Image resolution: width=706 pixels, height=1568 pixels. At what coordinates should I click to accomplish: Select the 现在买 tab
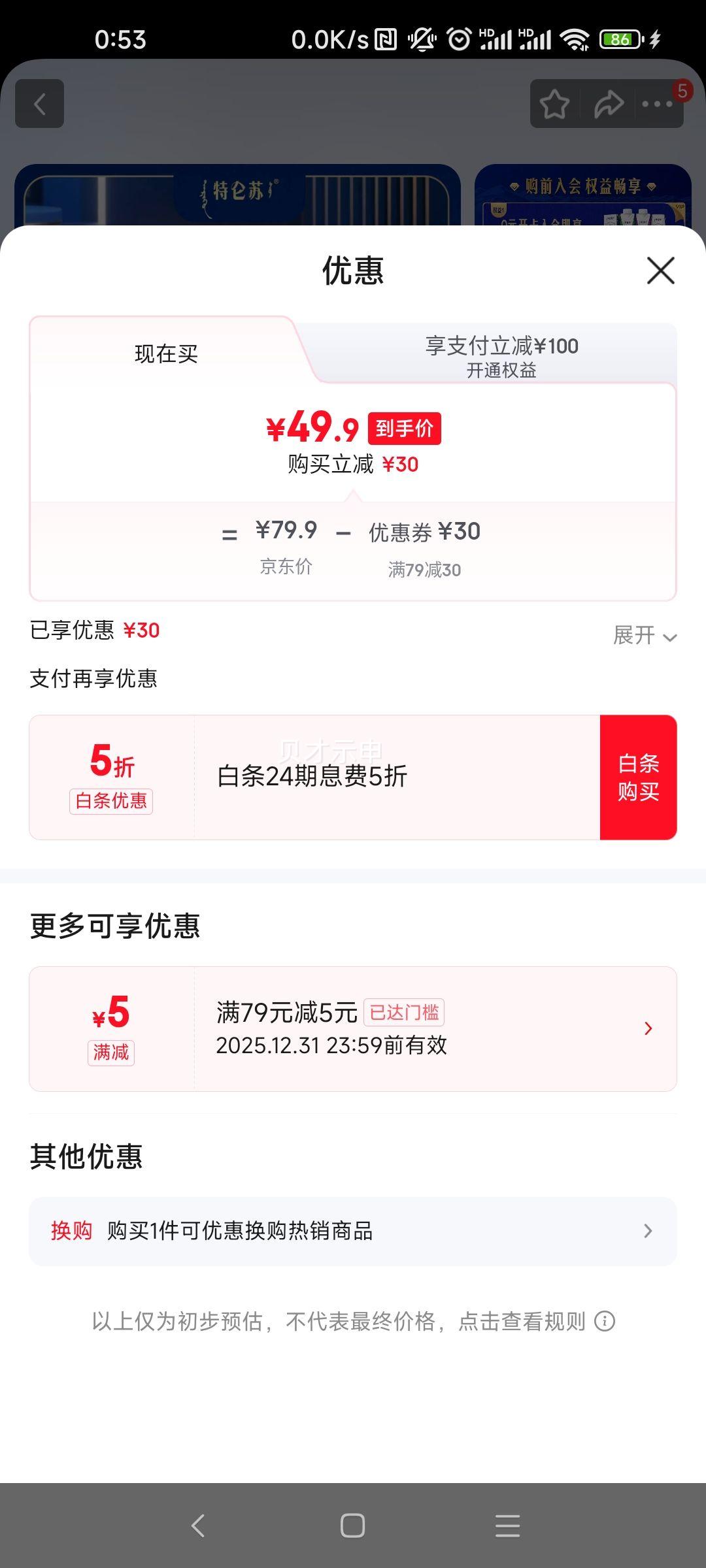166,353
